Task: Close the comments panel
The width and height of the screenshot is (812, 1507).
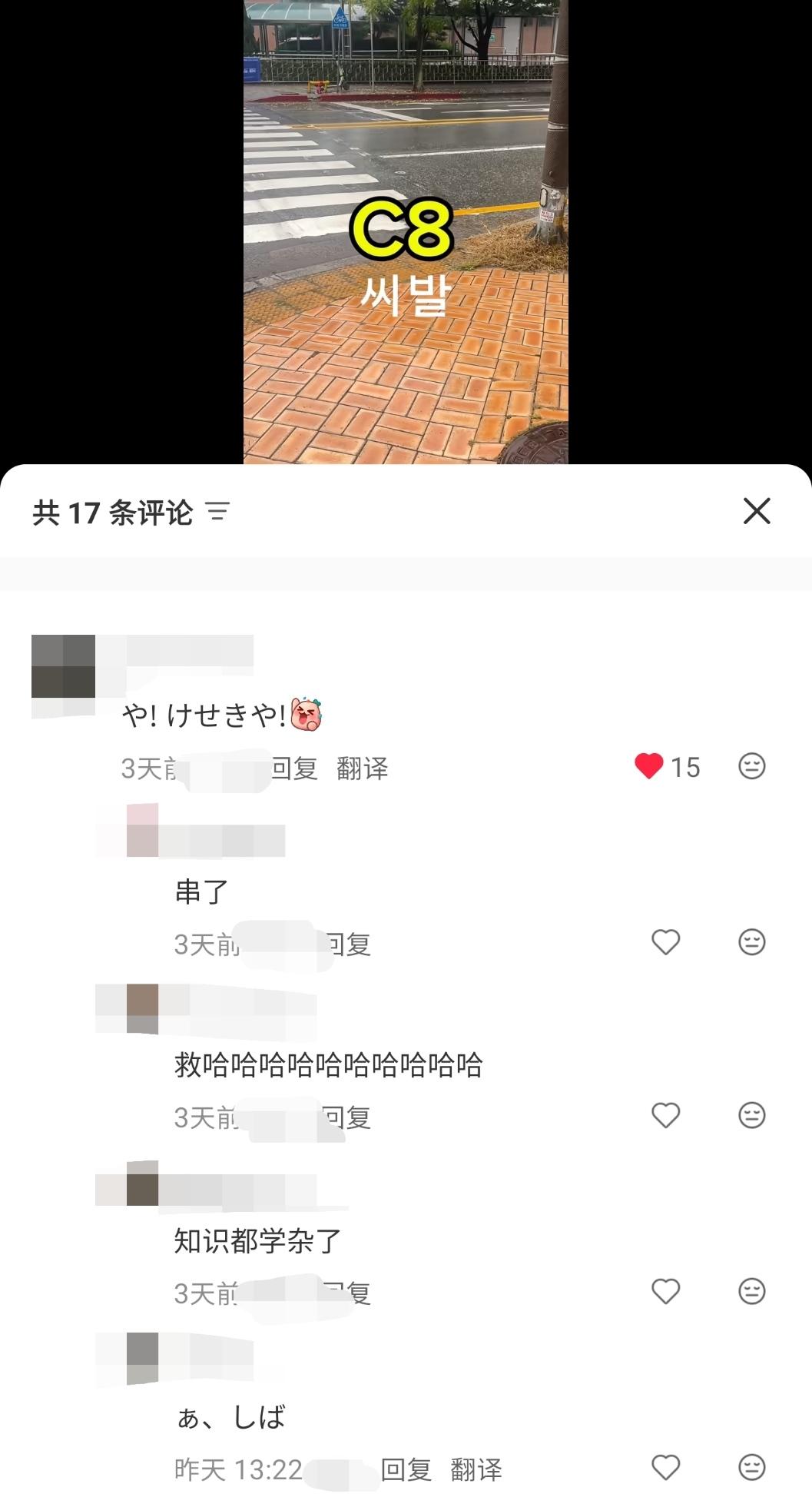Action: pyautogui.click(x=757, y=511)
